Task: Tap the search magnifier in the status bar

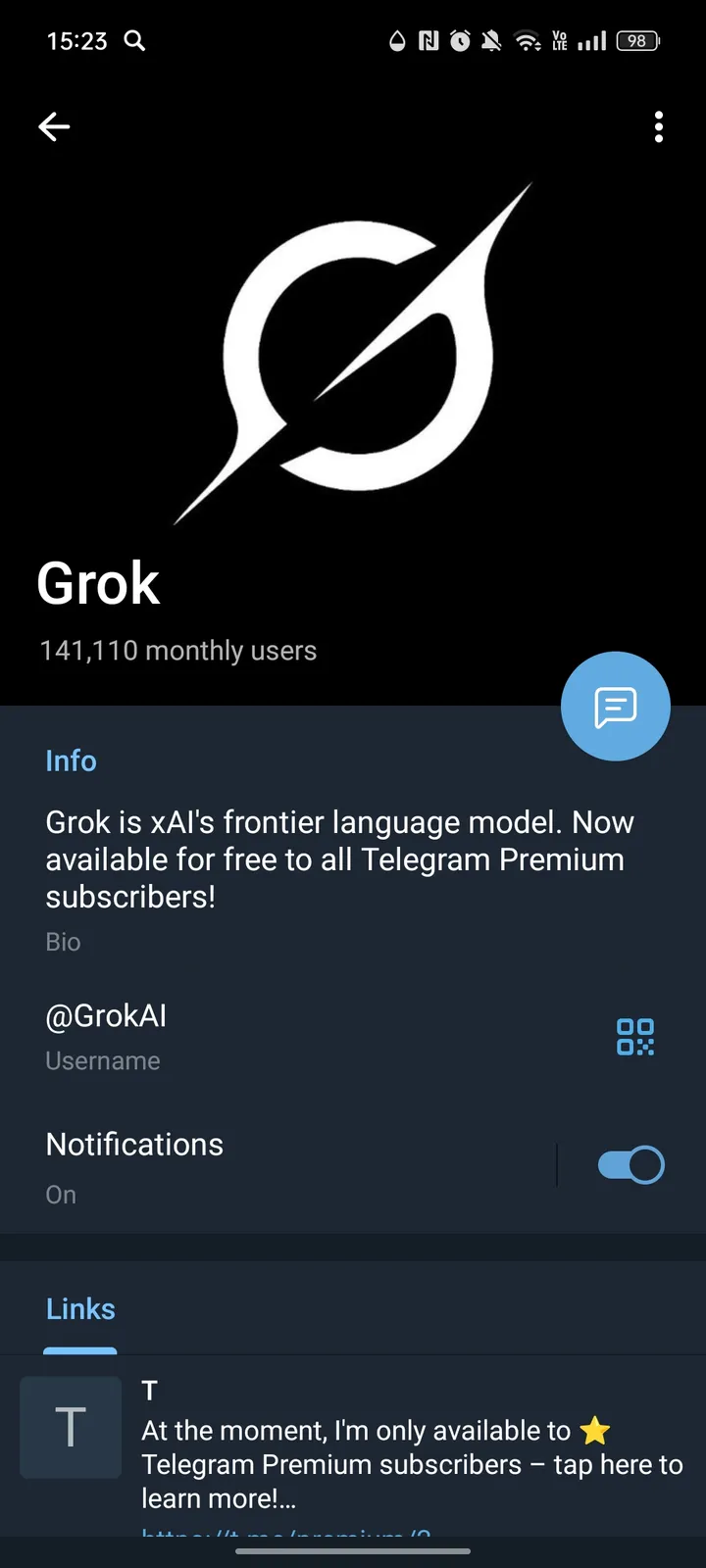Action: click(x=134, y=41)
